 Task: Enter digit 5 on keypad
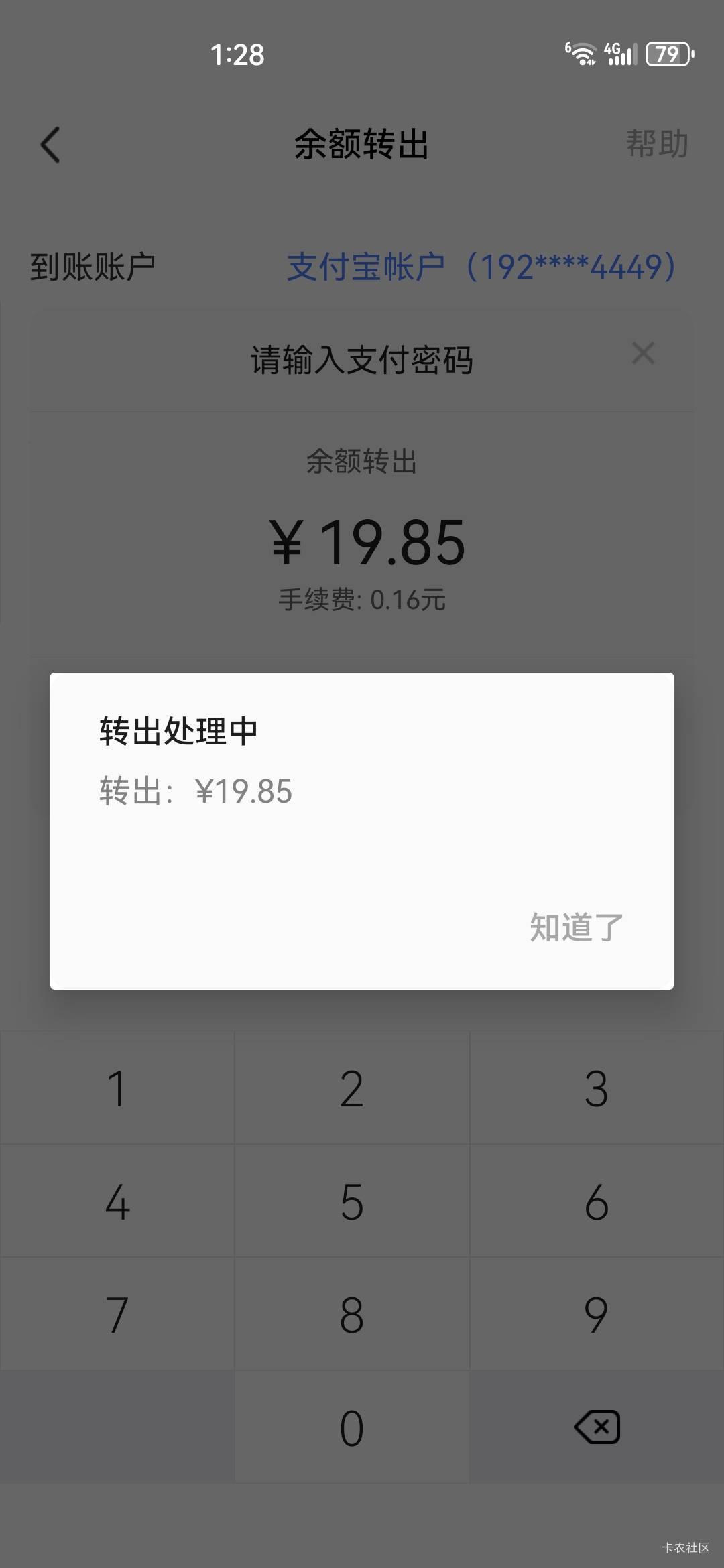point(352,1201)
